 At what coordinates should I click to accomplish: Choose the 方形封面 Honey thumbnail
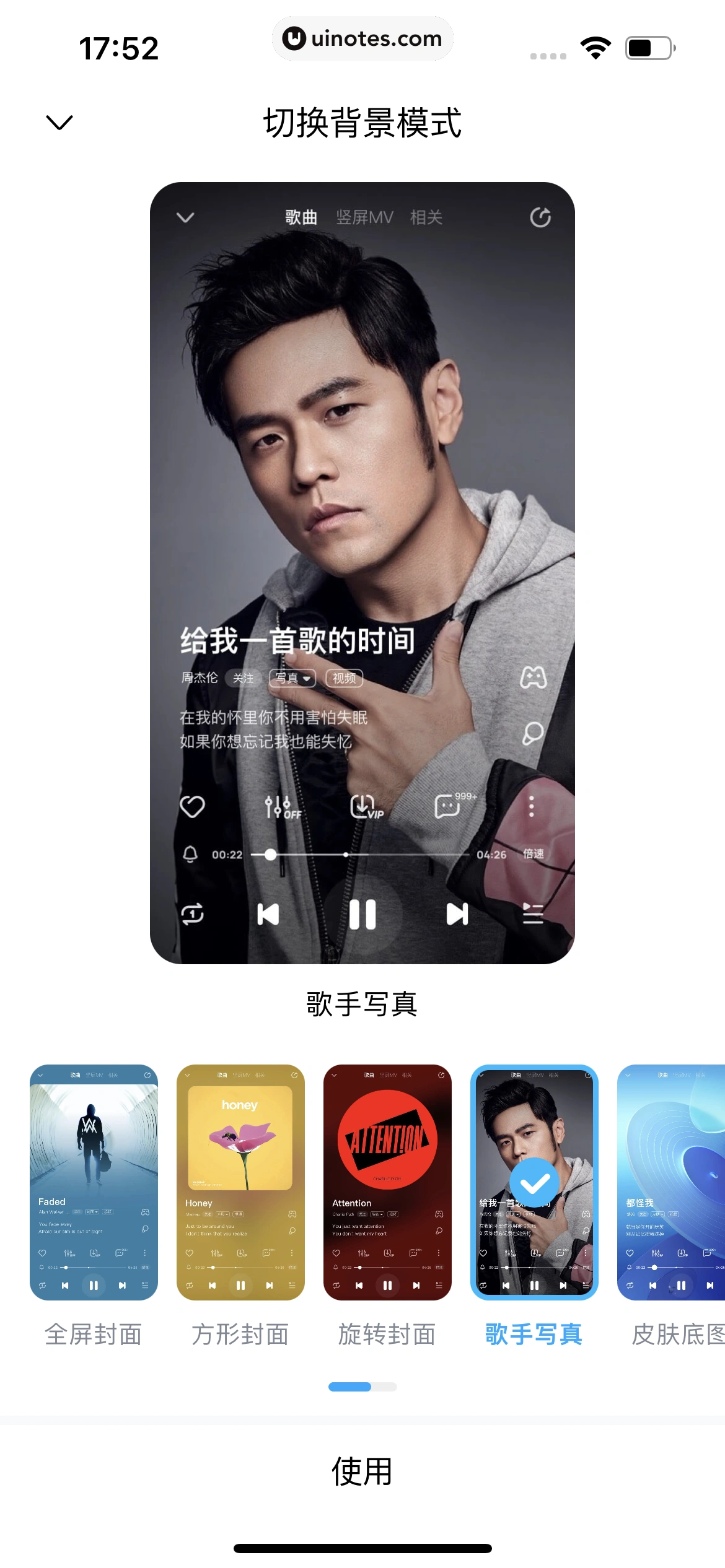[240, 1183]
